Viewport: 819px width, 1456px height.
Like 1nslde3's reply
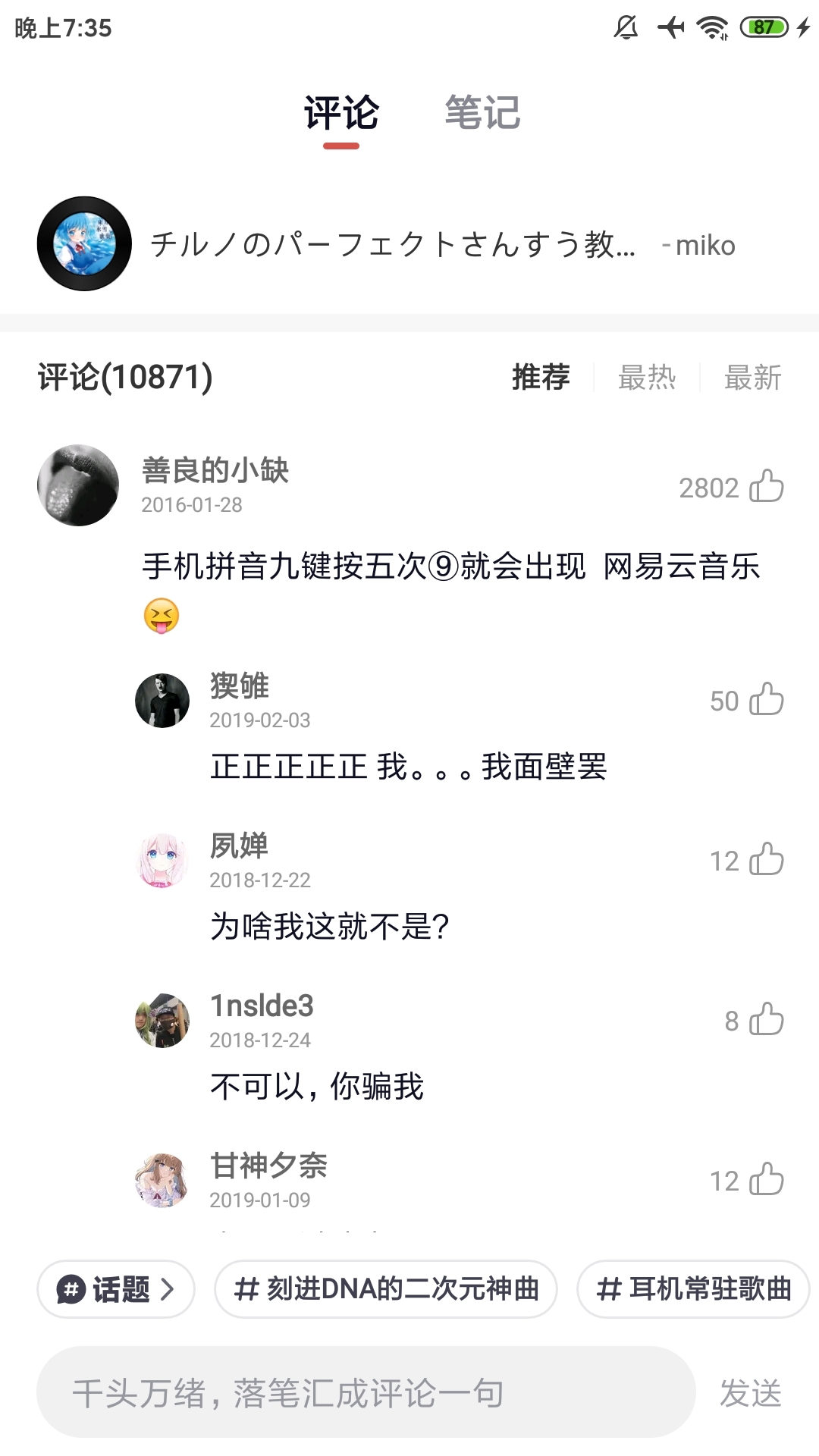pyautogui.click(x=766, y=1020)
